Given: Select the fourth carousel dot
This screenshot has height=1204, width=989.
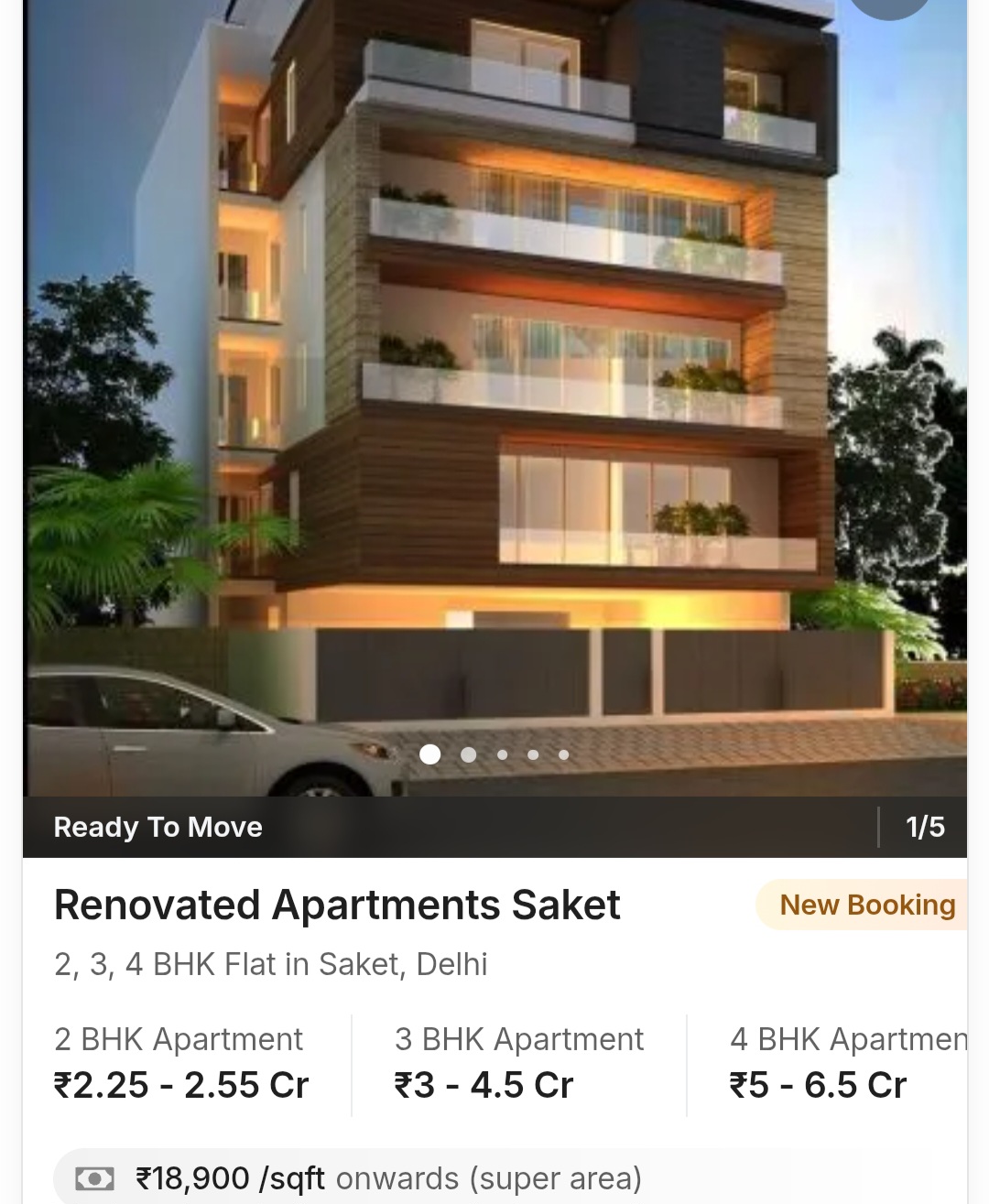Looking at the screenshot, I should 533,754.
